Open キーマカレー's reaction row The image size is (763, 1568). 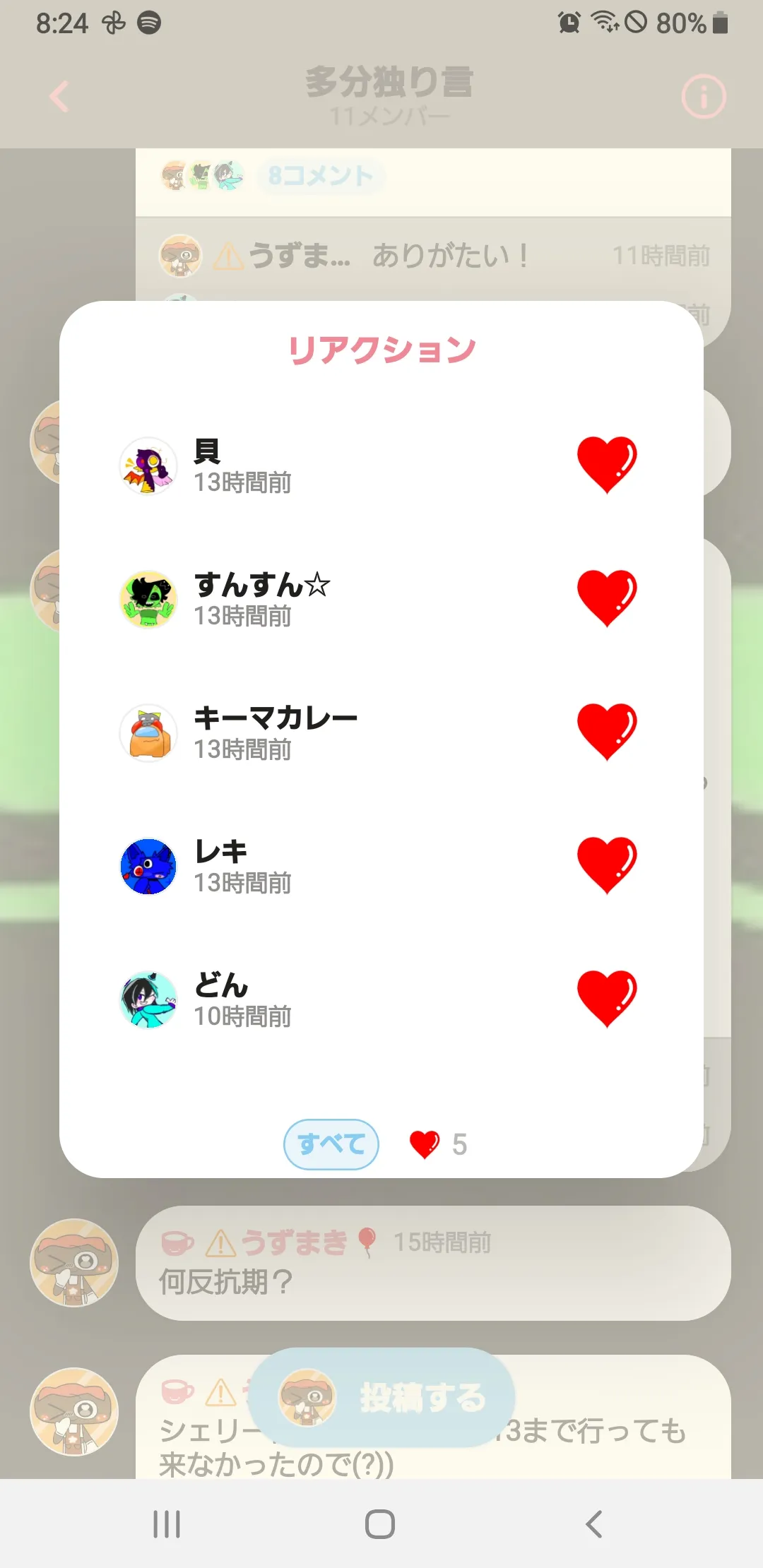click(x=381, y=733)
